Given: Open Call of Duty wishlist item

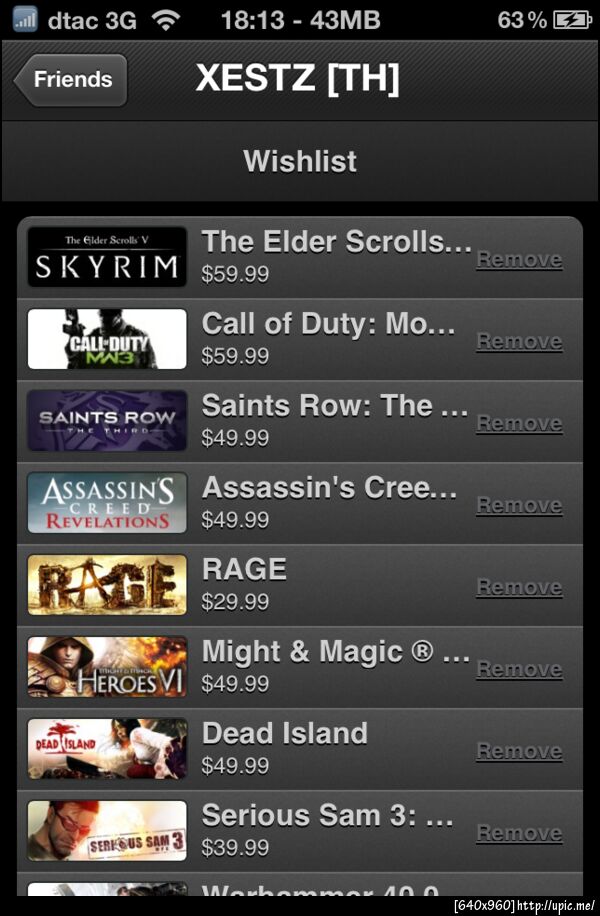Looking at the screenshot, I should pyautogui.click(x=300, y=339).
